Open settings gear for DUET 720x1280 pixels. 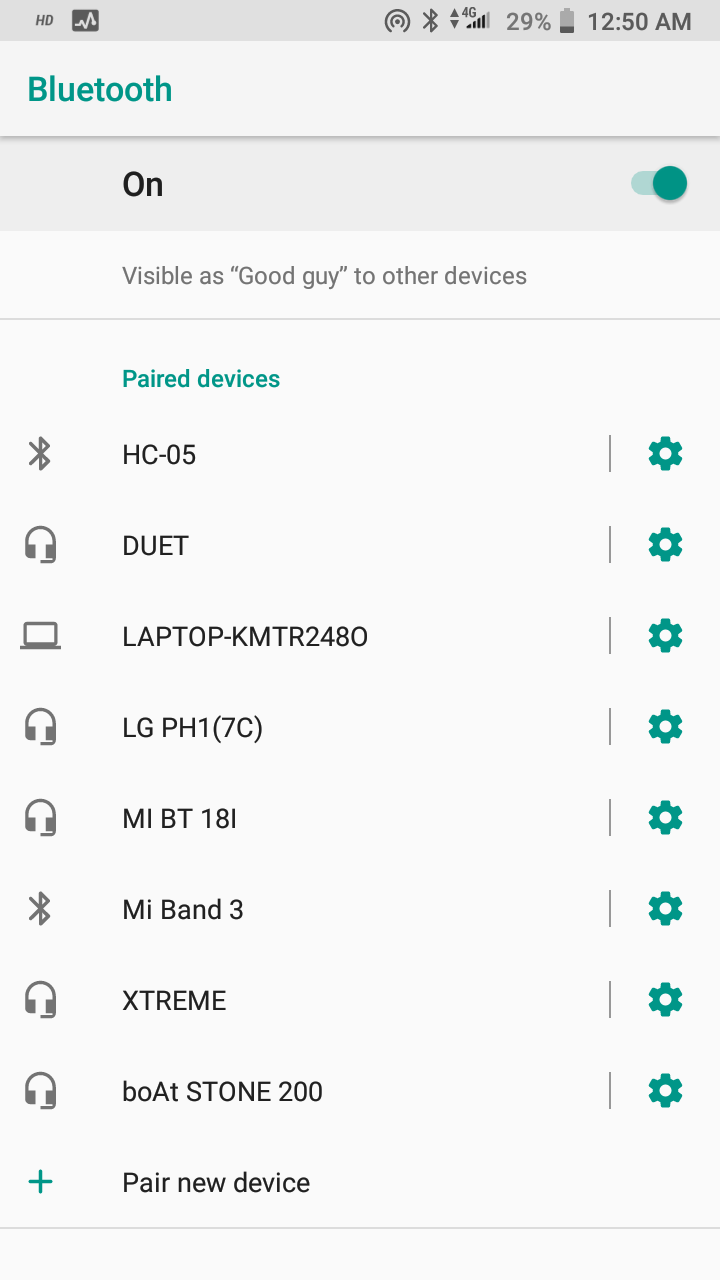coord(665,545)
